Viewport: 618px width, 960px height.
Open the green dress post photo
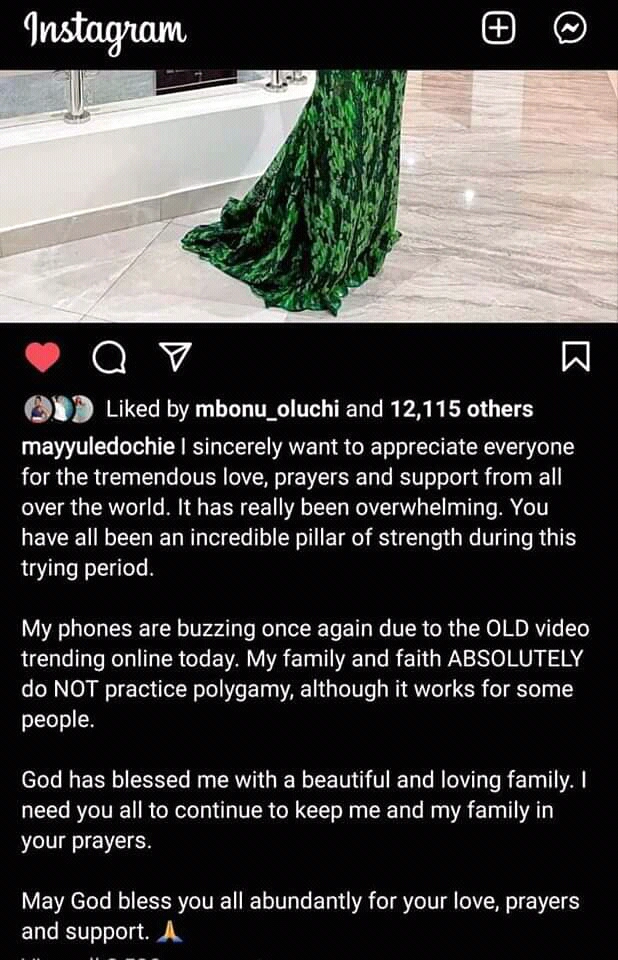309,195
